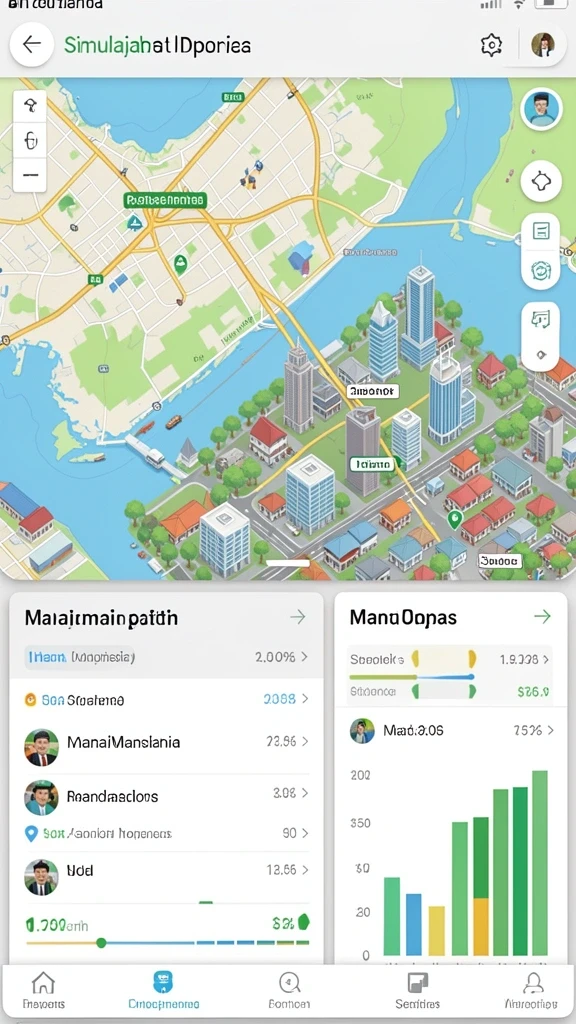Image resolution: width=576 pixels, height=1024 pixels.
Task: Open the Mað:3.0S row with 75%
Action: pos(451,730)
